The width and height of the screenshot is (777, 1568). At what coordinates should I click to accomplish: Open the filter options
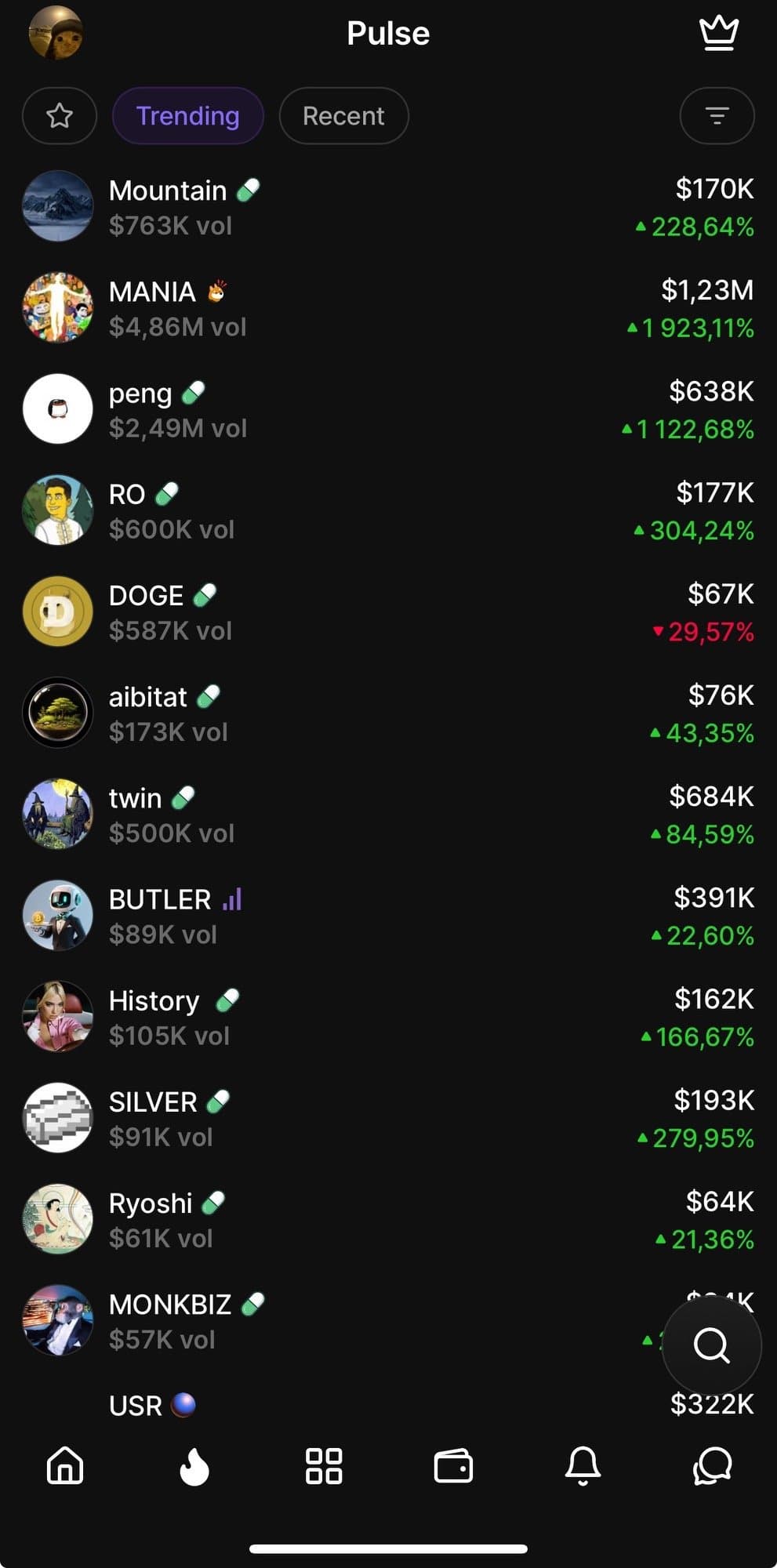[717, 116]
